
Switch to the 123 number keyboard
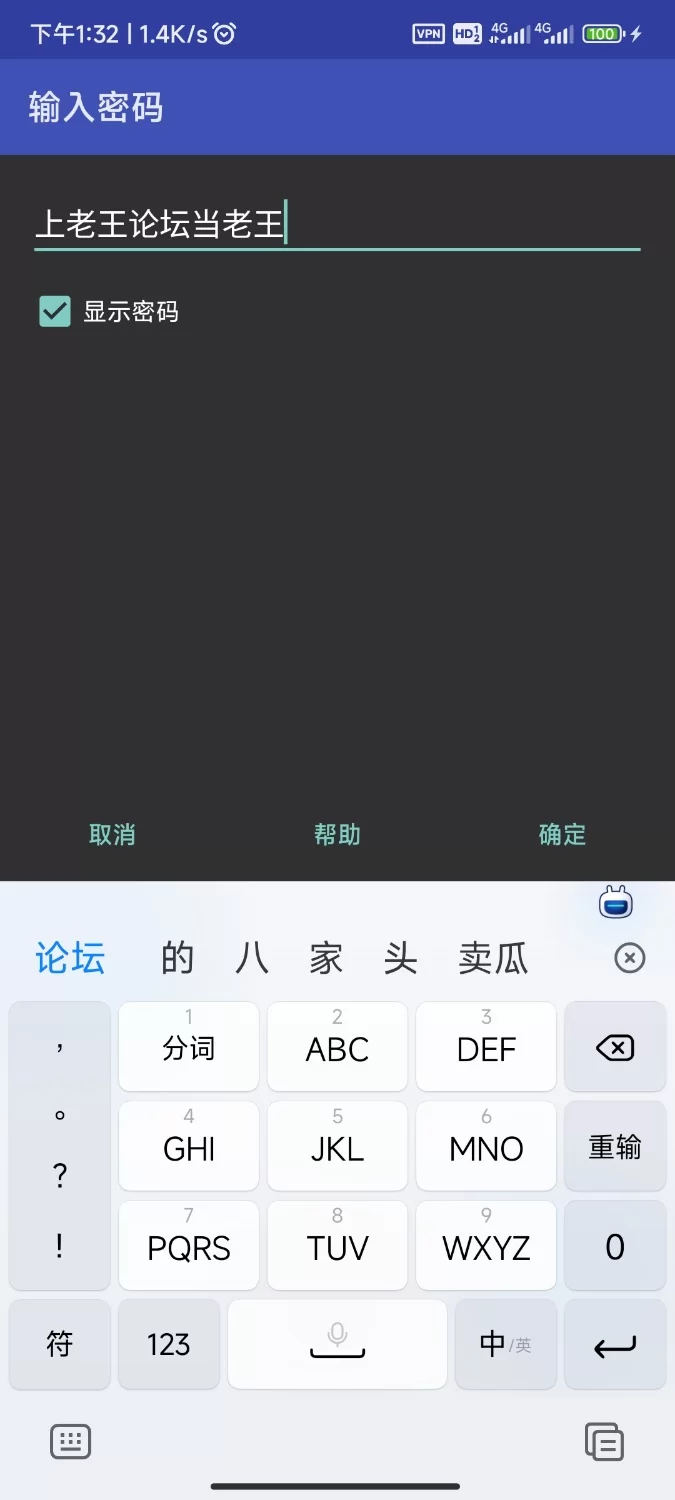(x=168, y=1344)
